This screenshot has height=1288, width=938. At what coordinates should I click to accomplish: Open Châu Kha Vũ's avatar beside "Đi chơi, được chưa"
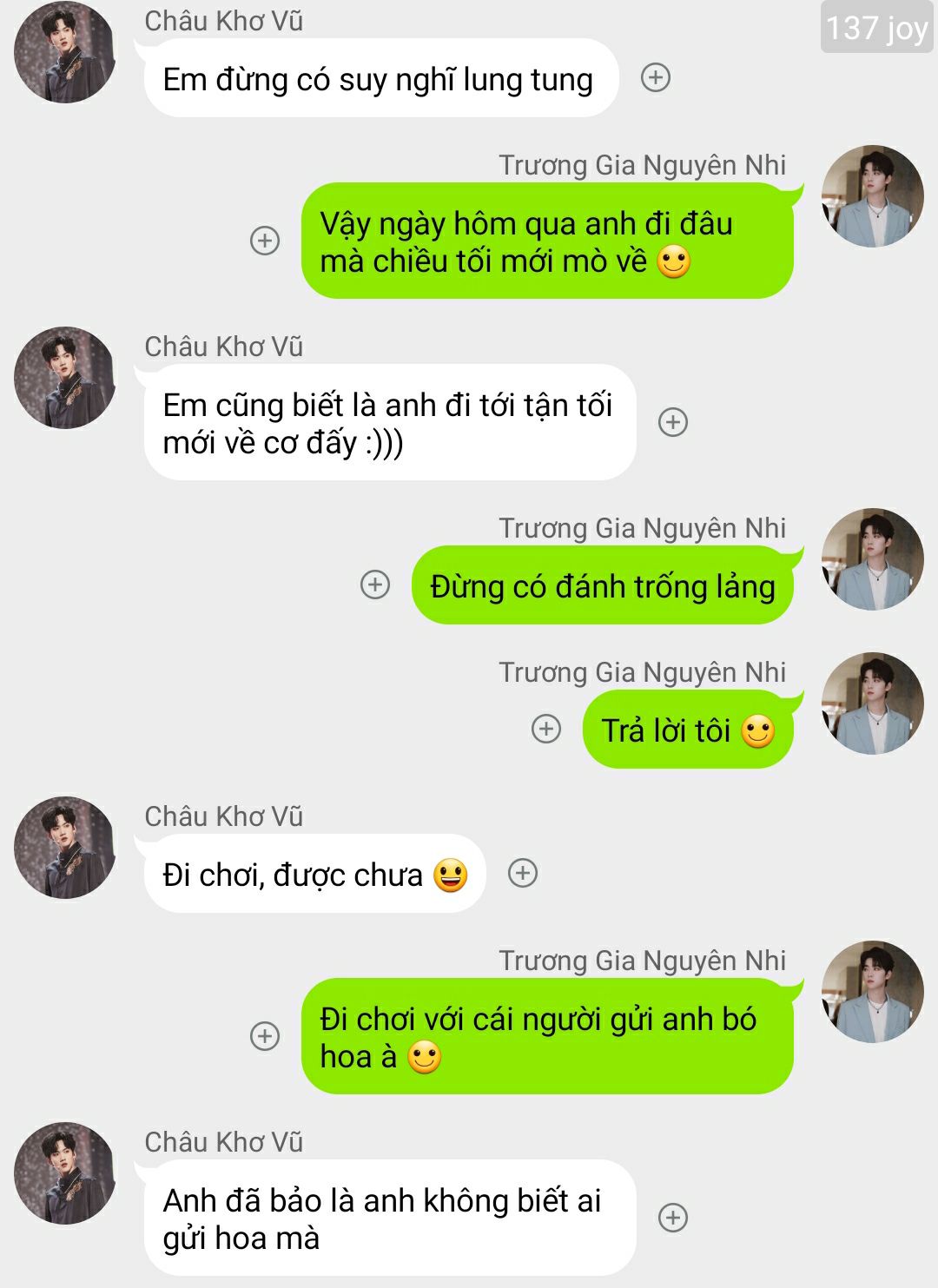65,848
